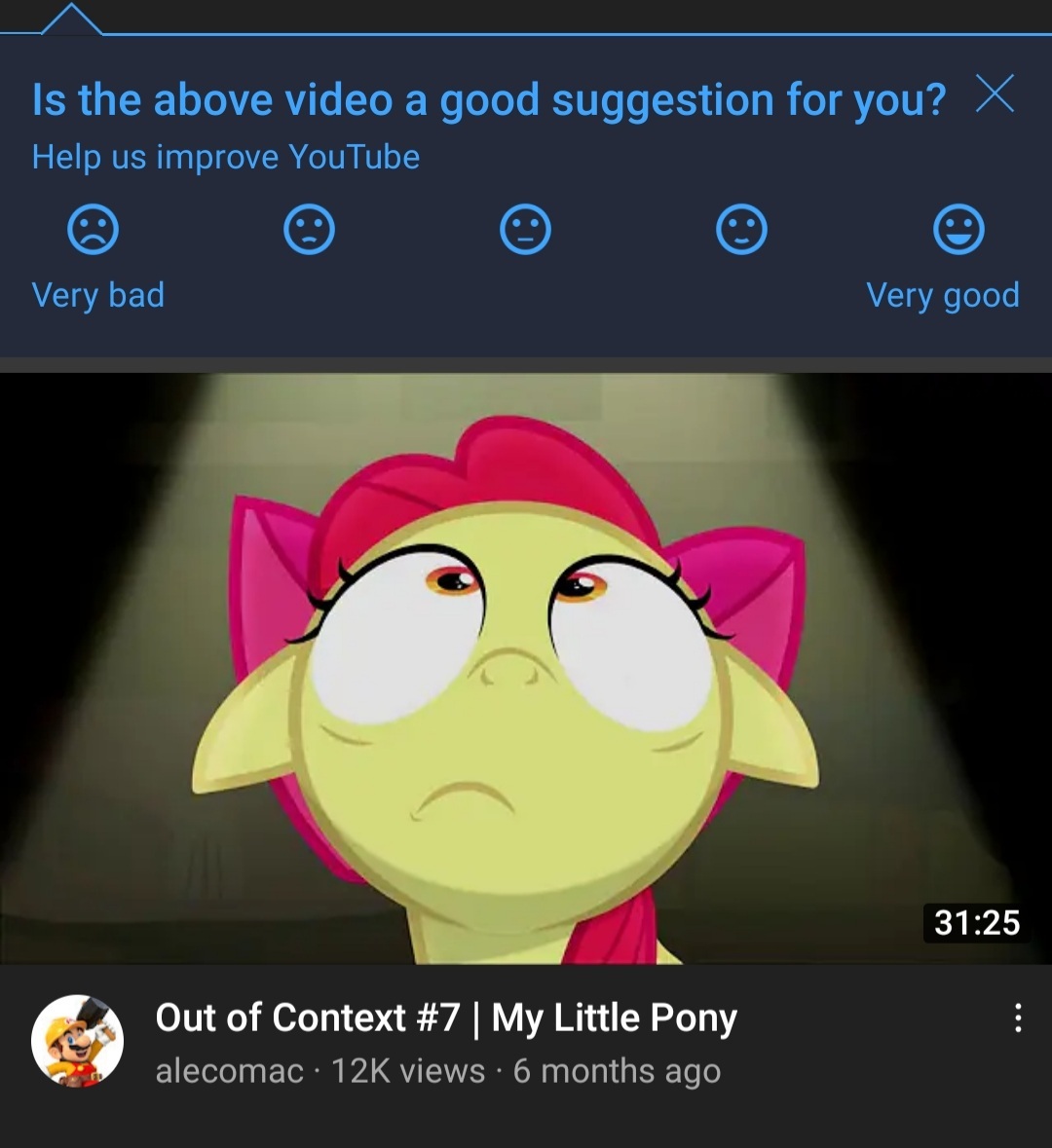Pick the slightly smiling face rating
Image resolution: width=1052 pixels, height=1148 pixels.
(741, 230)
